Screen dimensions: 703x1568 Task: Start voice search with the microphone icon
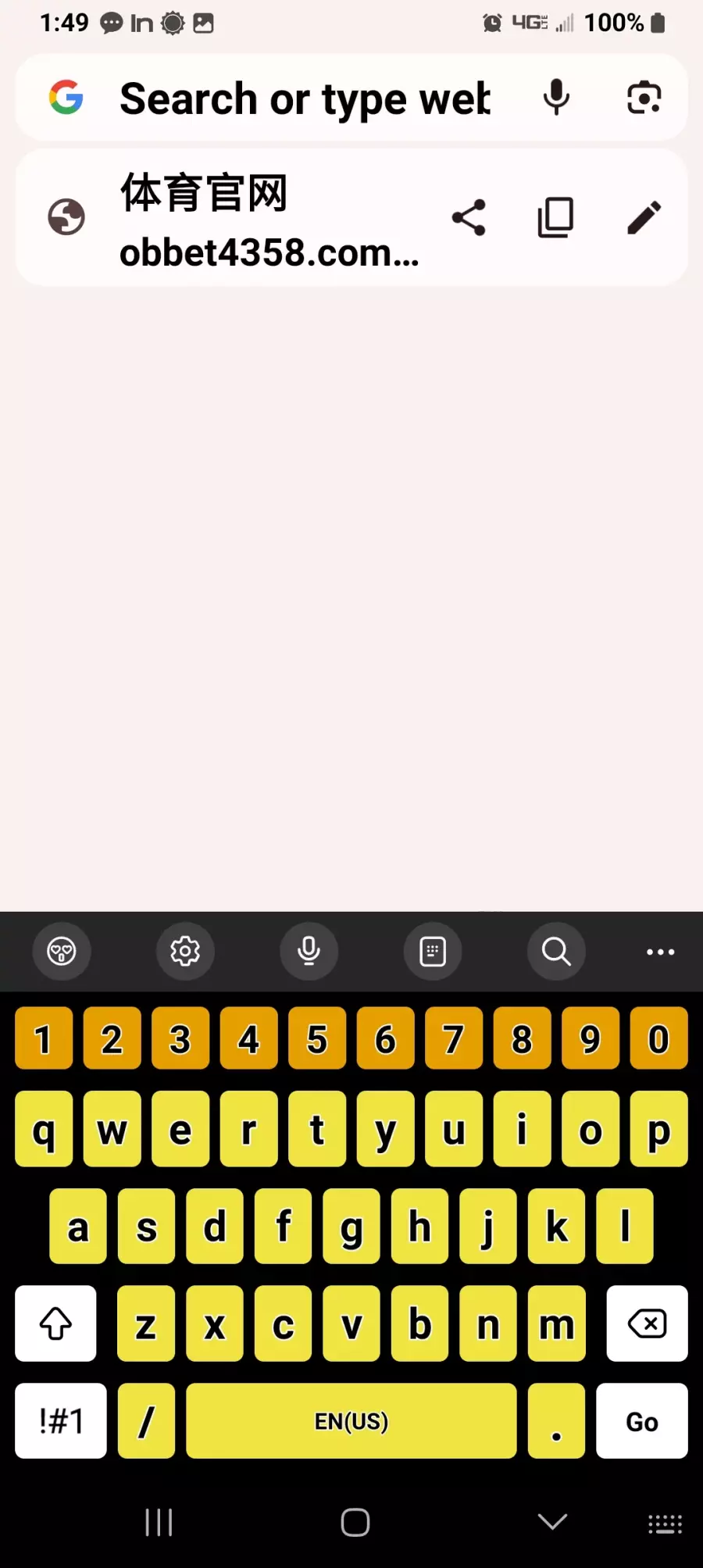coord(556,98)
